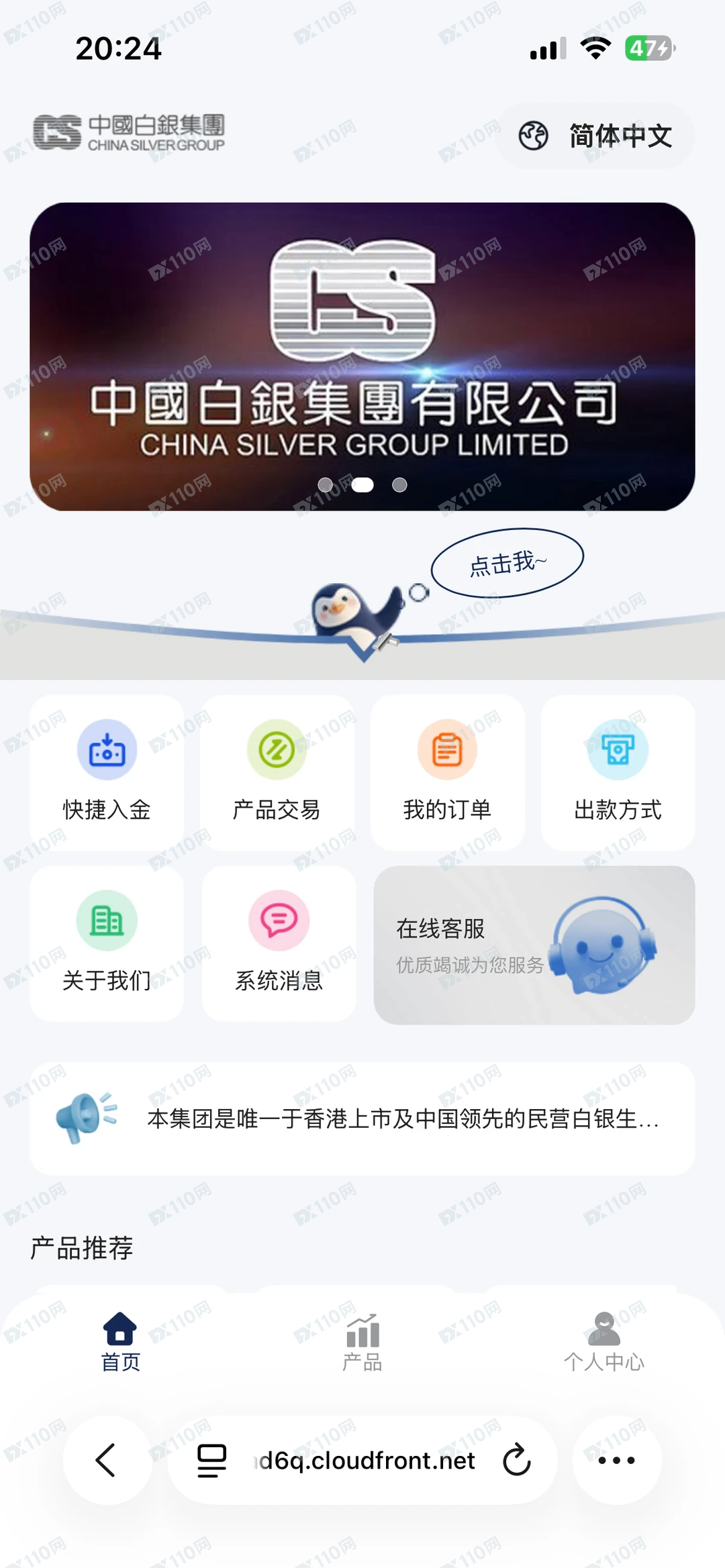Check 系统消息 system messages
The height and width of the screenshot is (1568, 725).
coord(279,943)
